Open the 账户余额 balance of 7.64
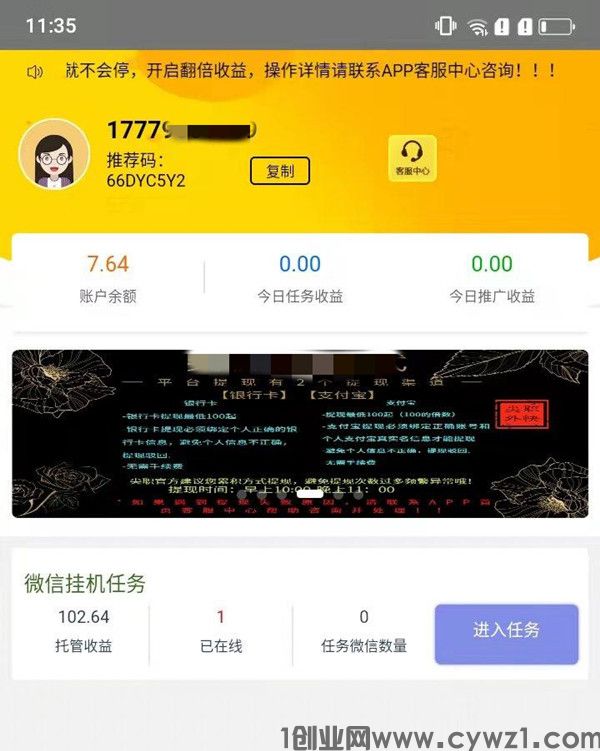 (x=108, y=277)
